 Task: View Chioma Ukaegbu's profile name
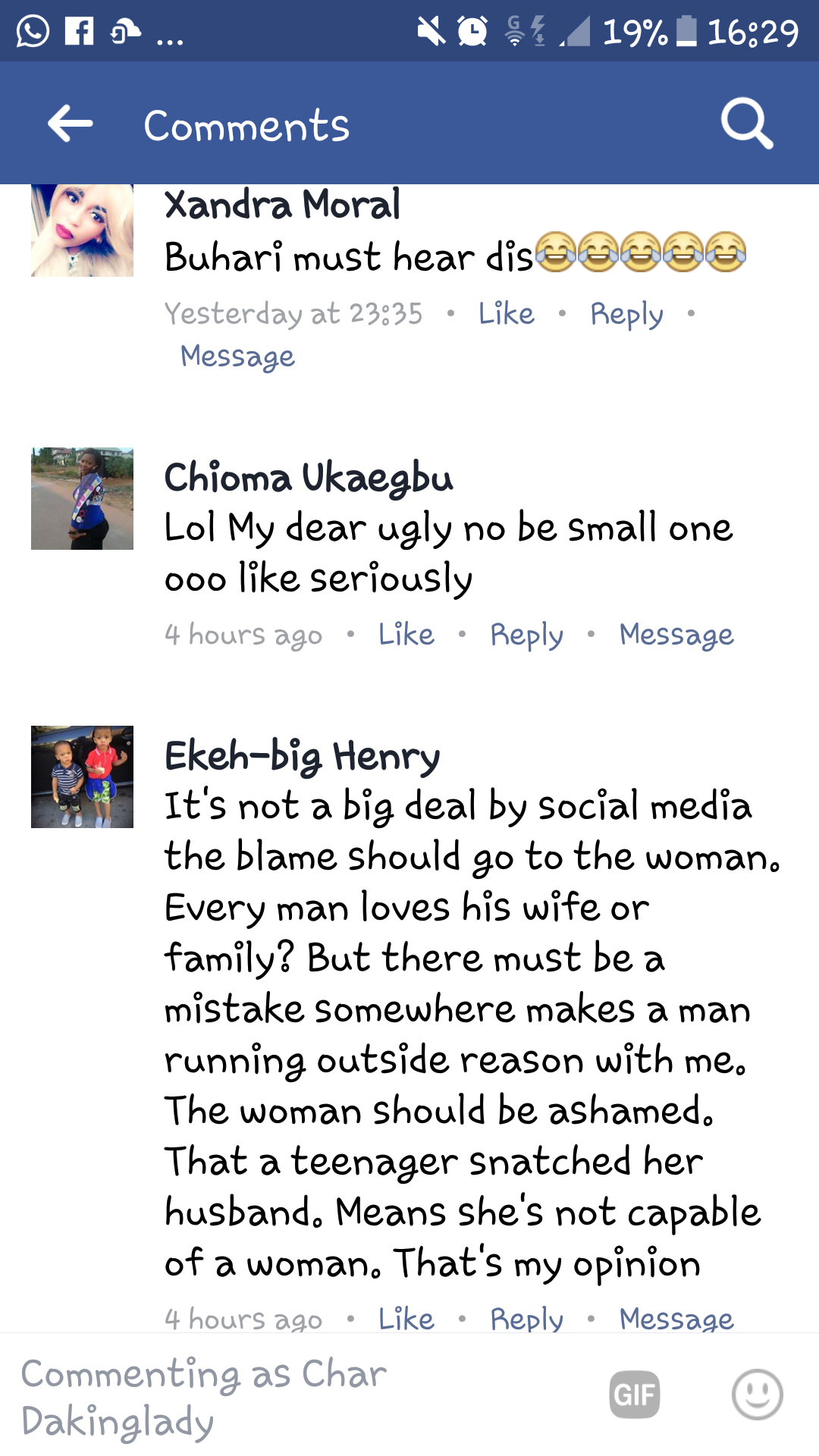coord(309,478)
